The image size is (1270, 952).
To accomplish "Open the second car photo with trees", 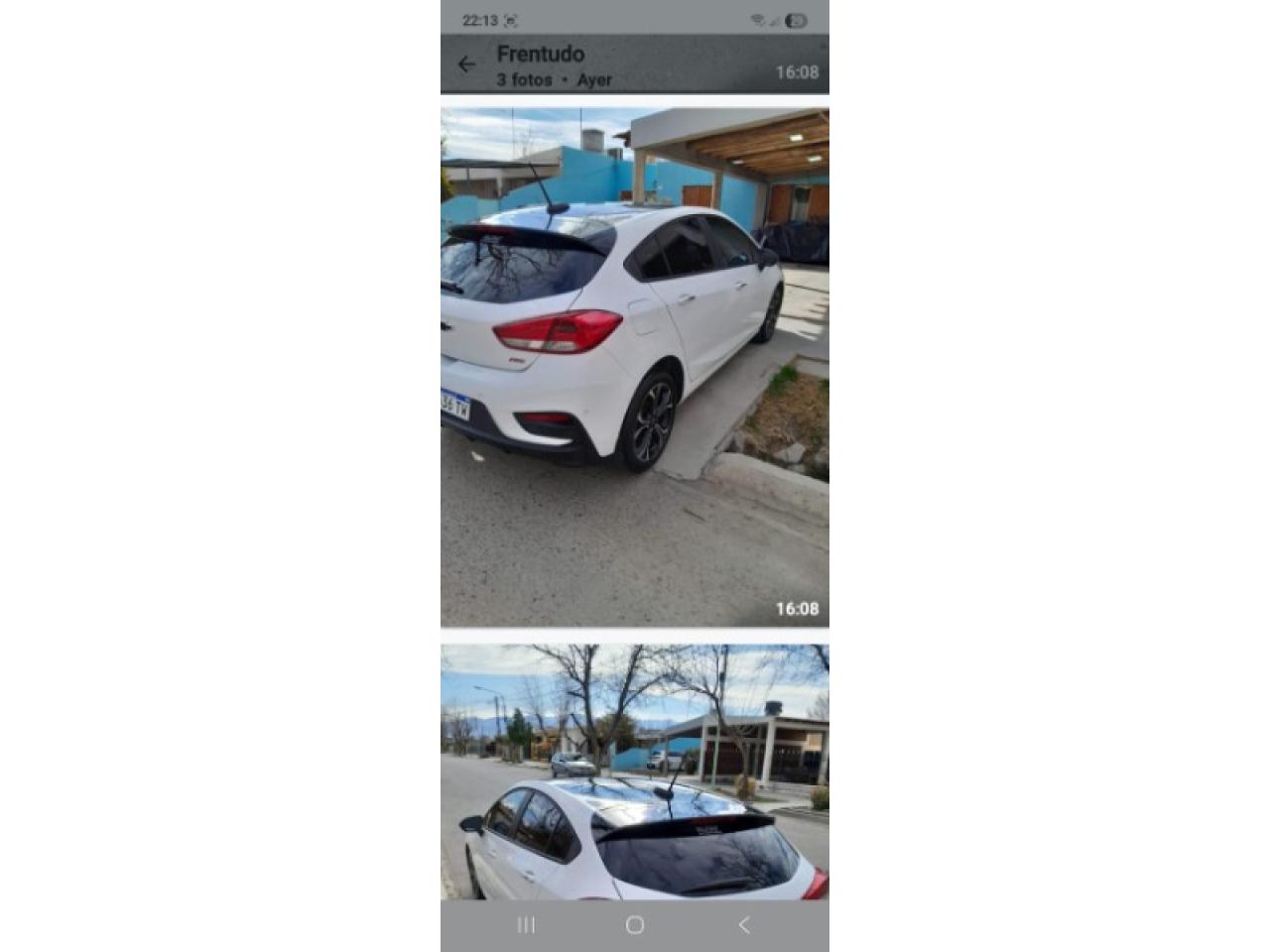I will 634,772.
